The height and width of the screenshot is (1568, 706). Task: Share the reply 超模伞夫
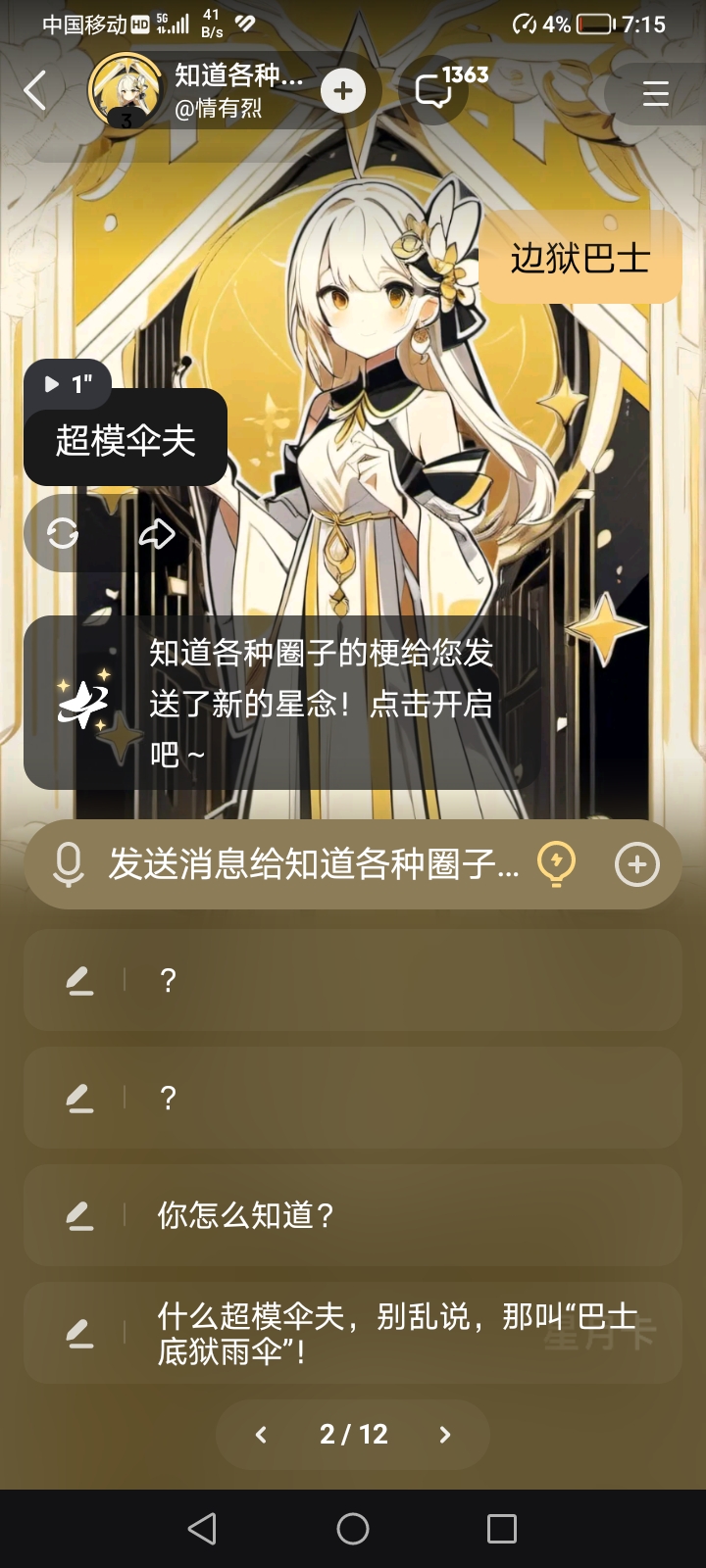tap(157, 533)
